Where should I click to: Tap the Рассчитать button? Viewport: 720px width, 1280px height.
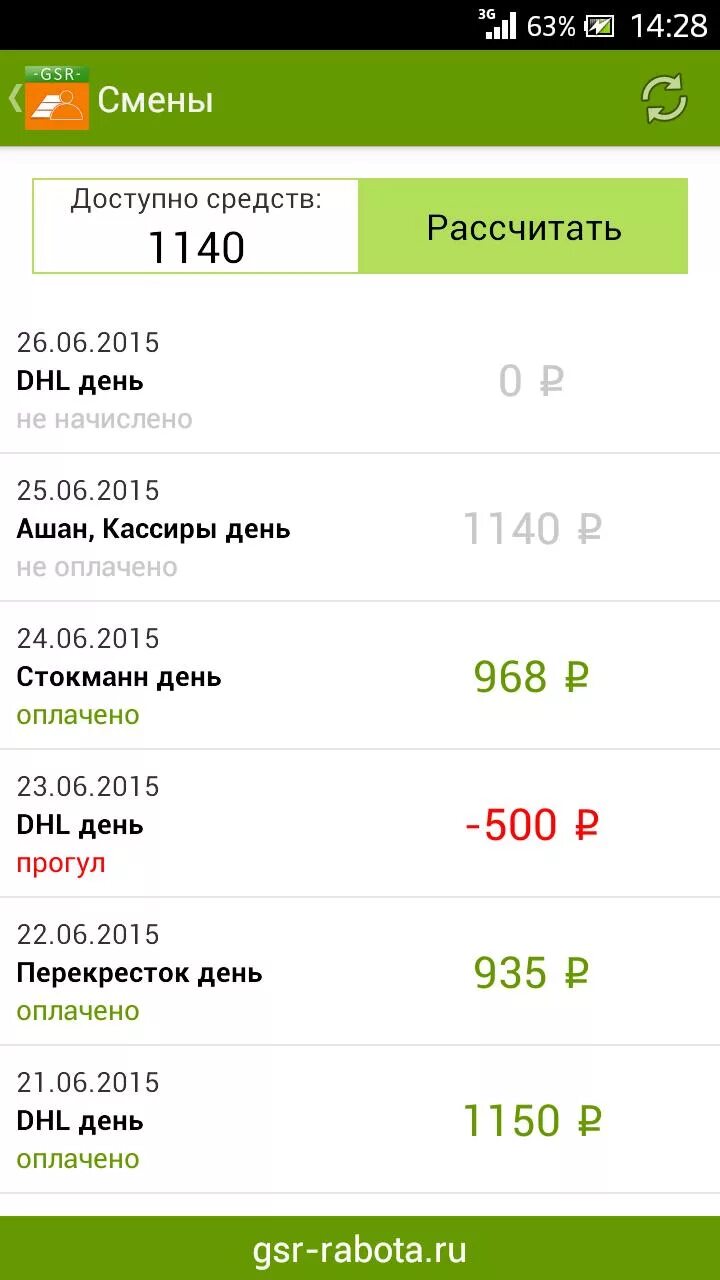click(523, 227)
